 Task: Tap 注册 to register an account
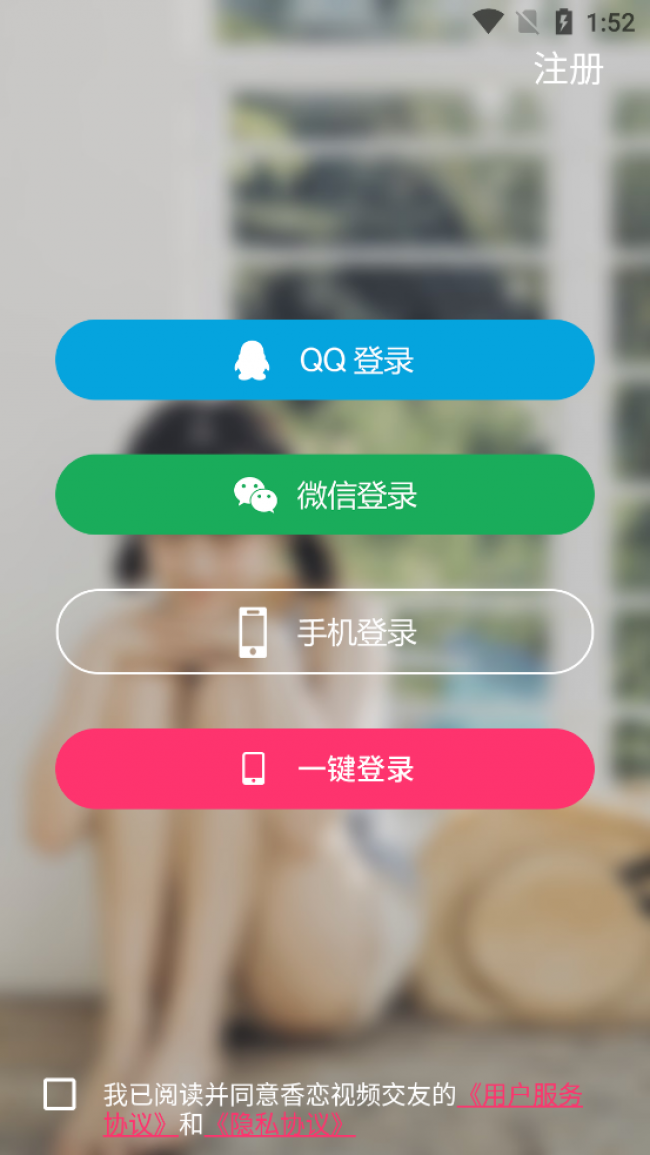tap(568, 70)
